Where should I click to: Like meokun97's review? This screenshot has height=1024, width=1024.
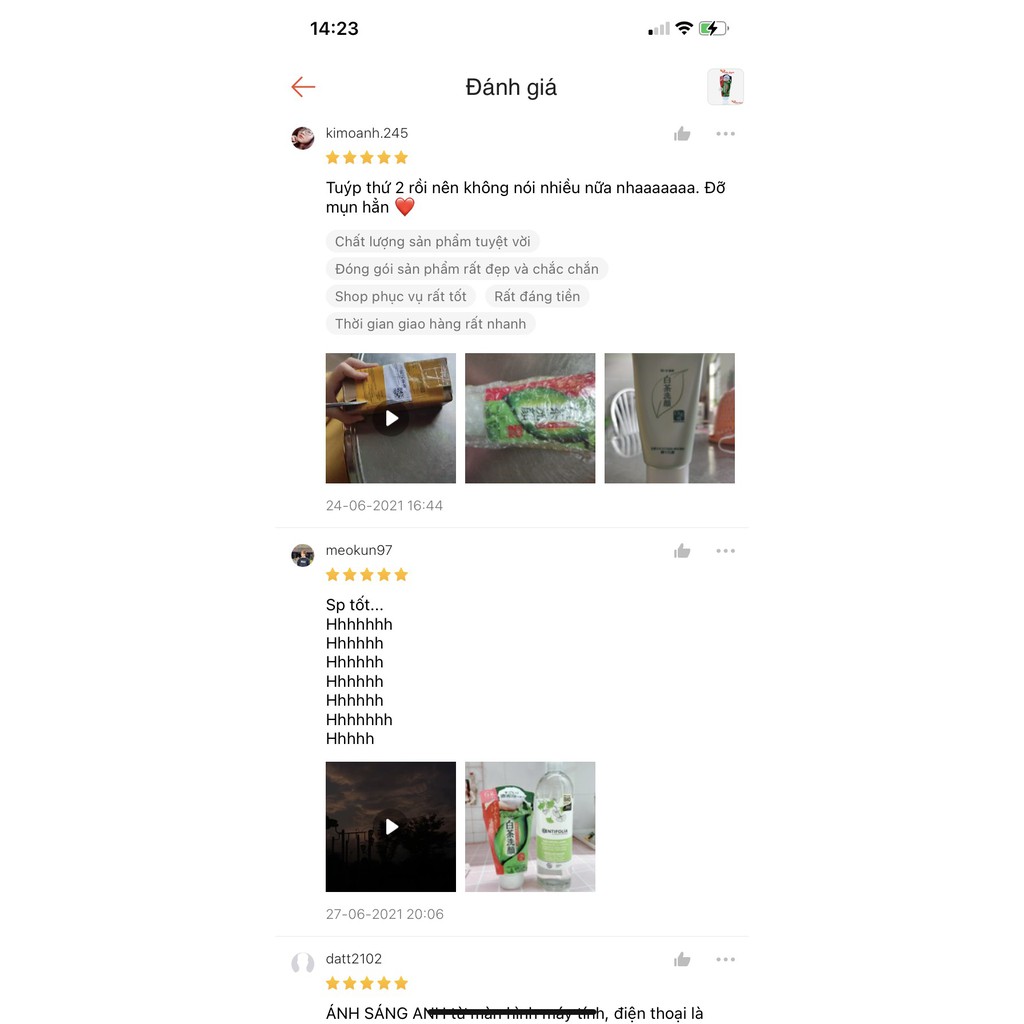pyautogui.click(x=682, y=551)
